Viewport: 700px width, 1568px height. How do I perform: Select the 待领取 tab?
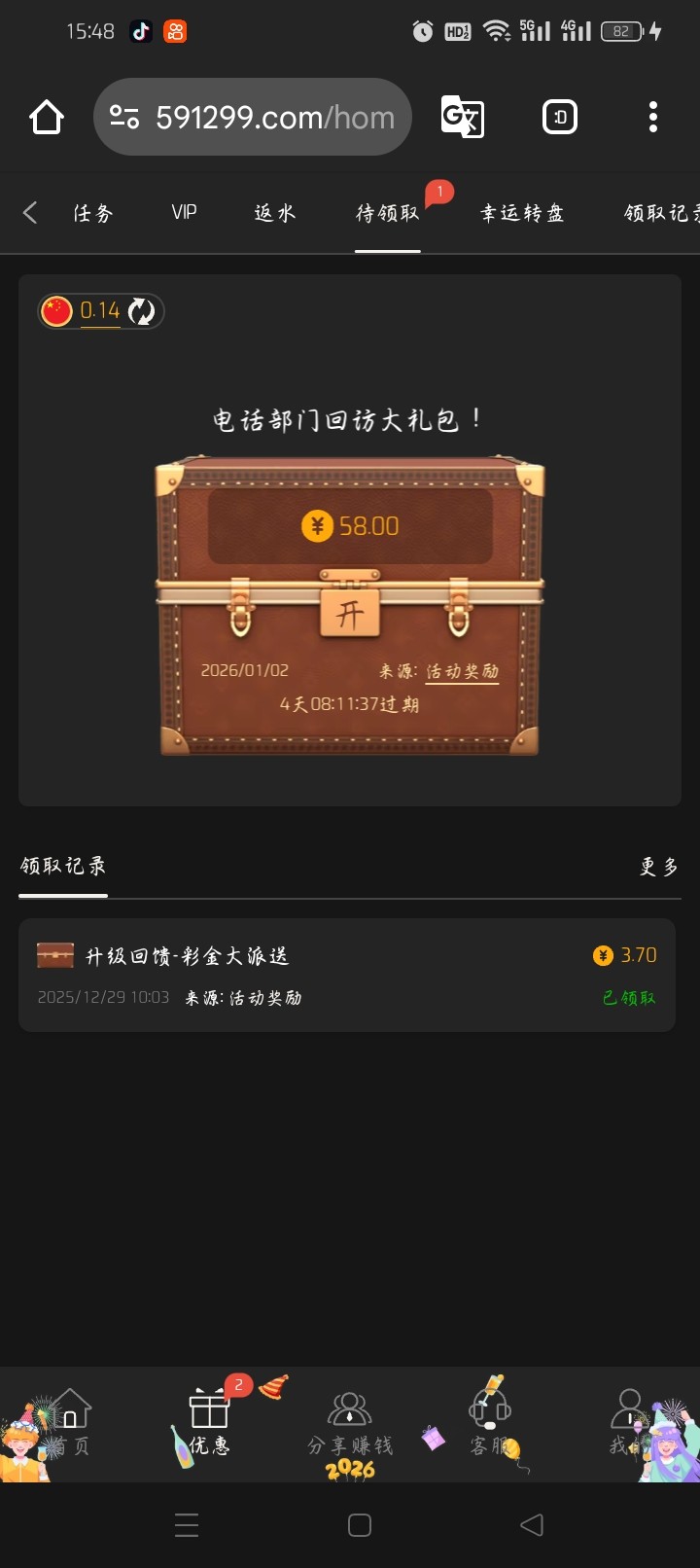[387, 213]
